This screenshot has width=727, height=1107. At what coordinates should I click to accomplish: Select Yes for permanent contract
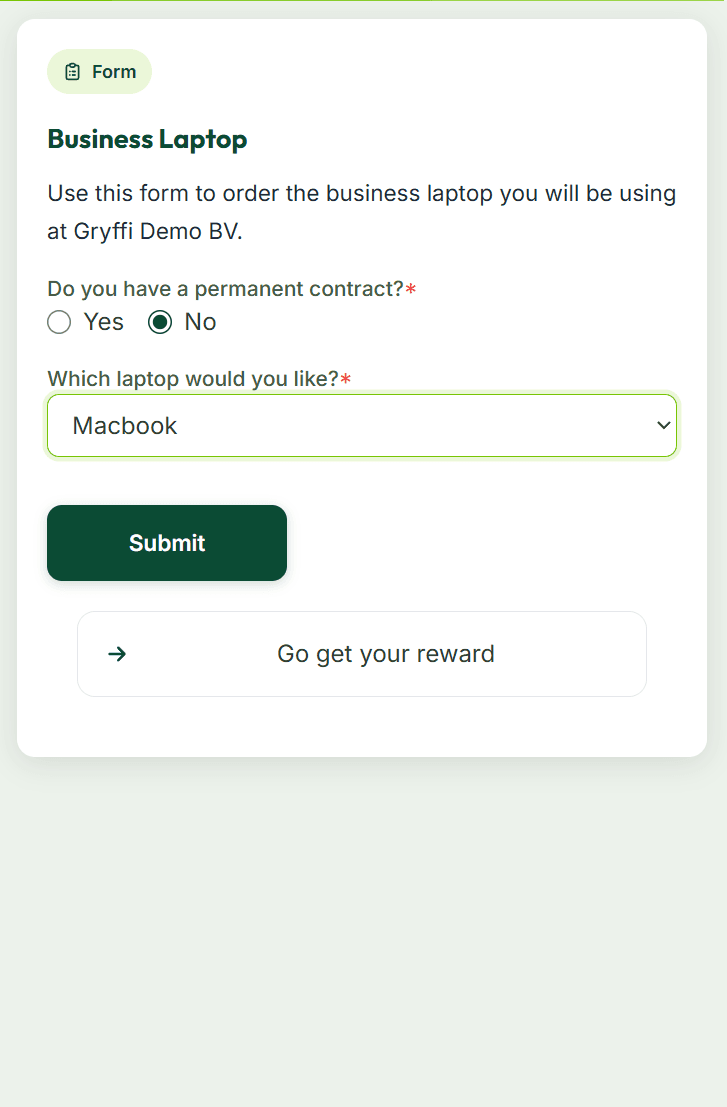(60, 322)
